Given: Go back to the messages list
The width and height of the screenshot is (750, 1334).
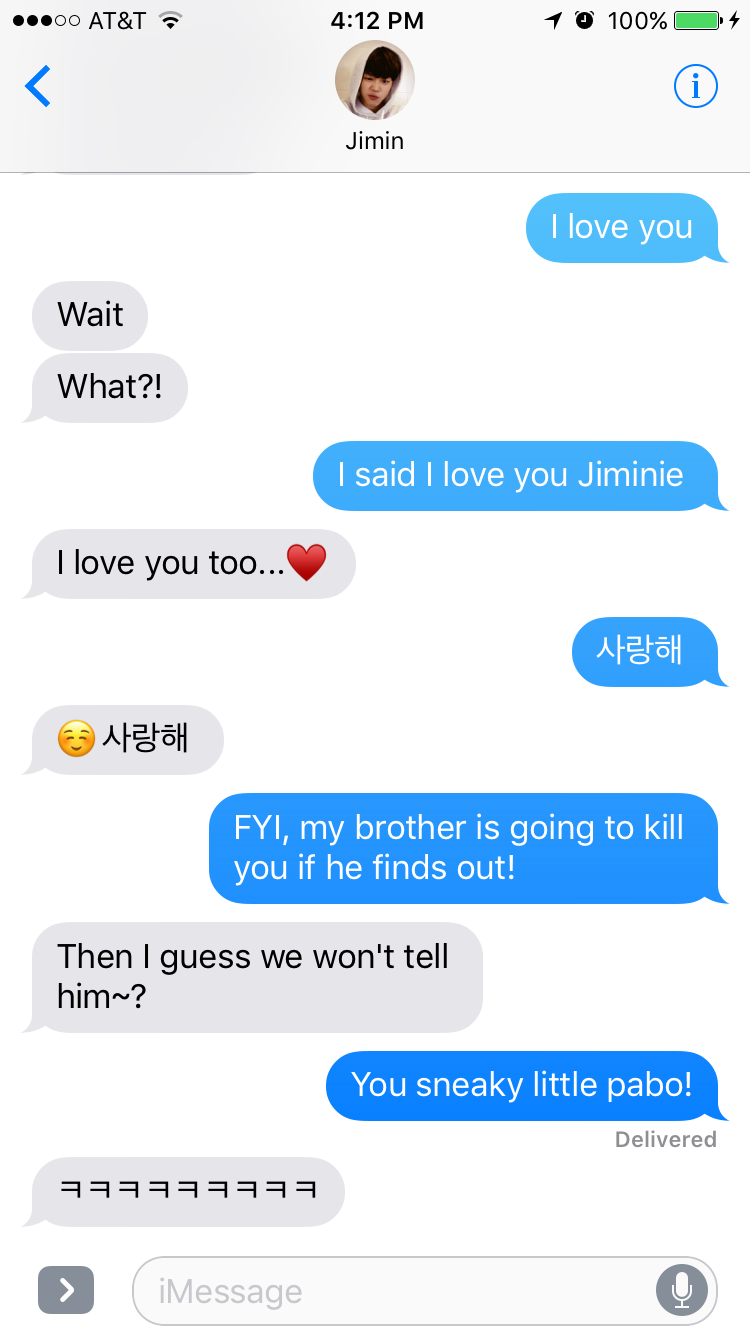Looking at the screenshot, I should (38, 87).
